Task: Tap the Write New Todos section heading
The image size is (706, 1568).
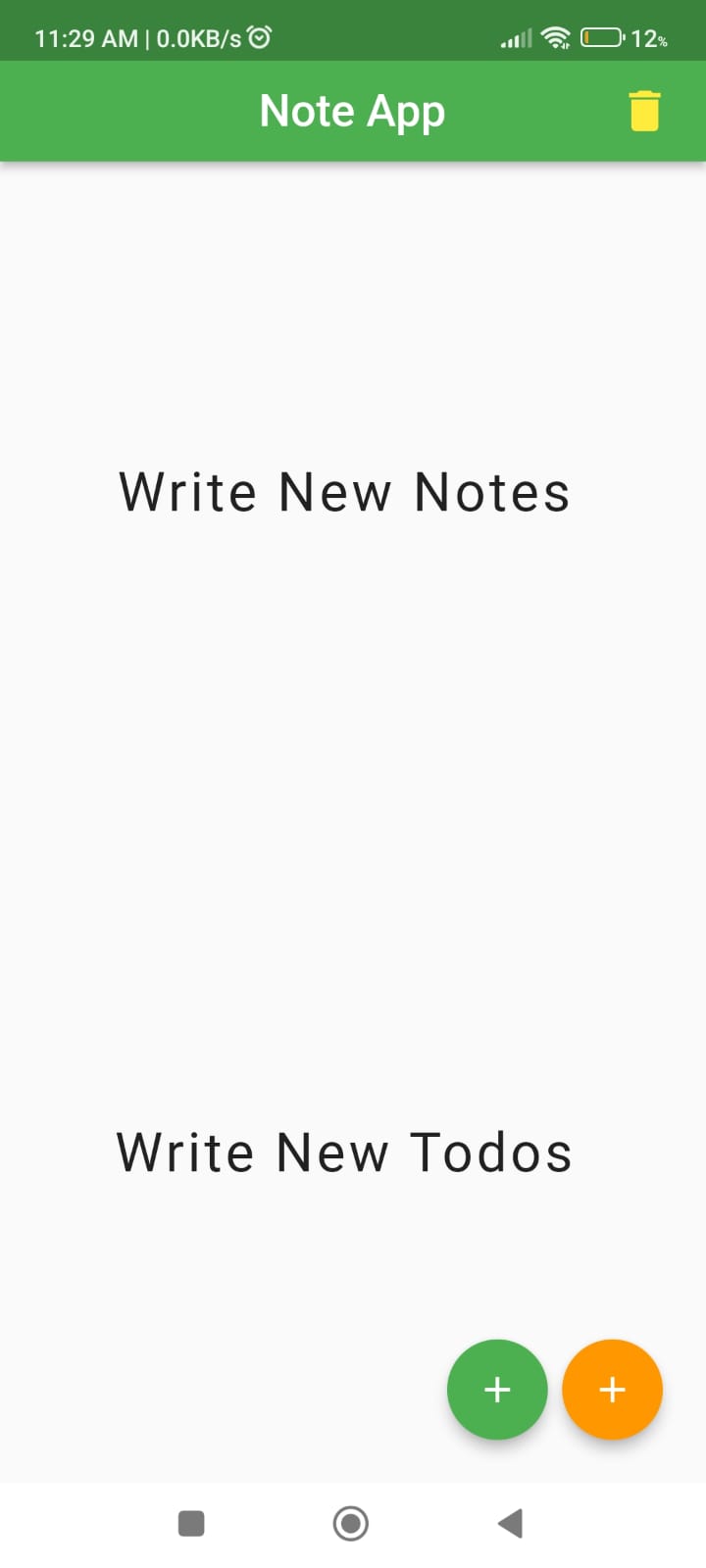Action: 343,1151
